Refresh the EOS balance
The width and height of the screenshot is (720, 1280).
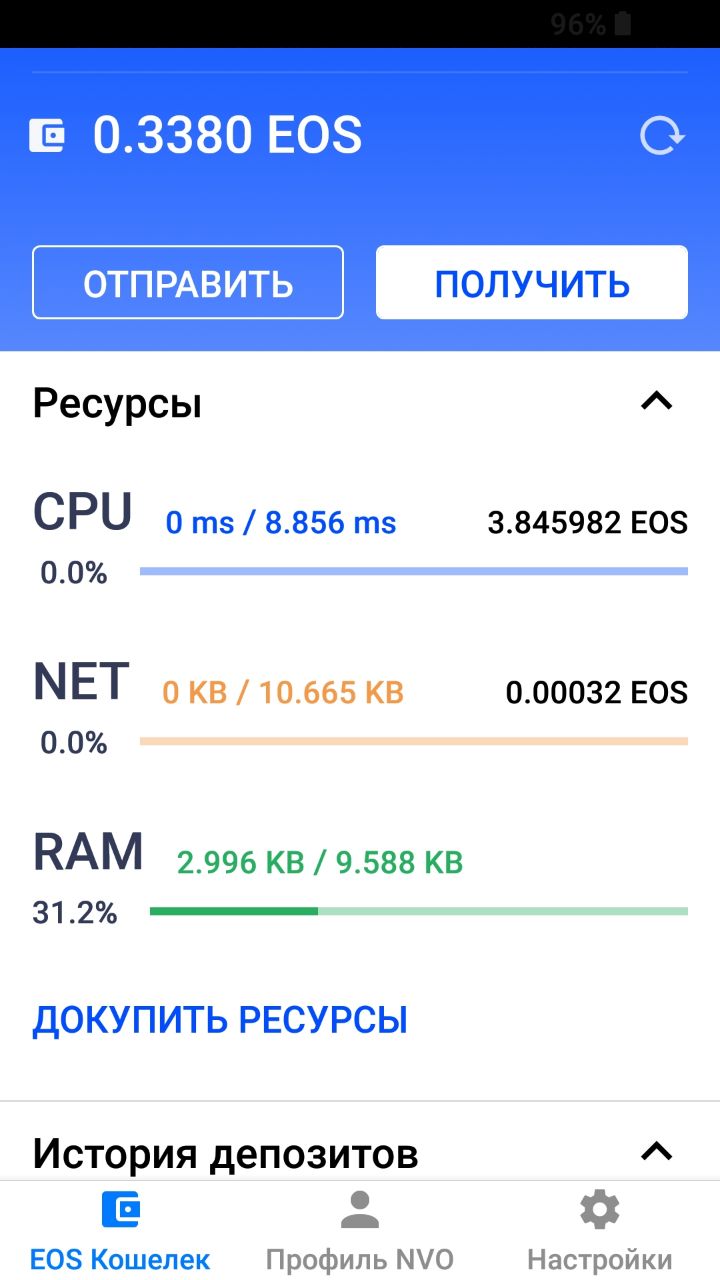point(661,136)
